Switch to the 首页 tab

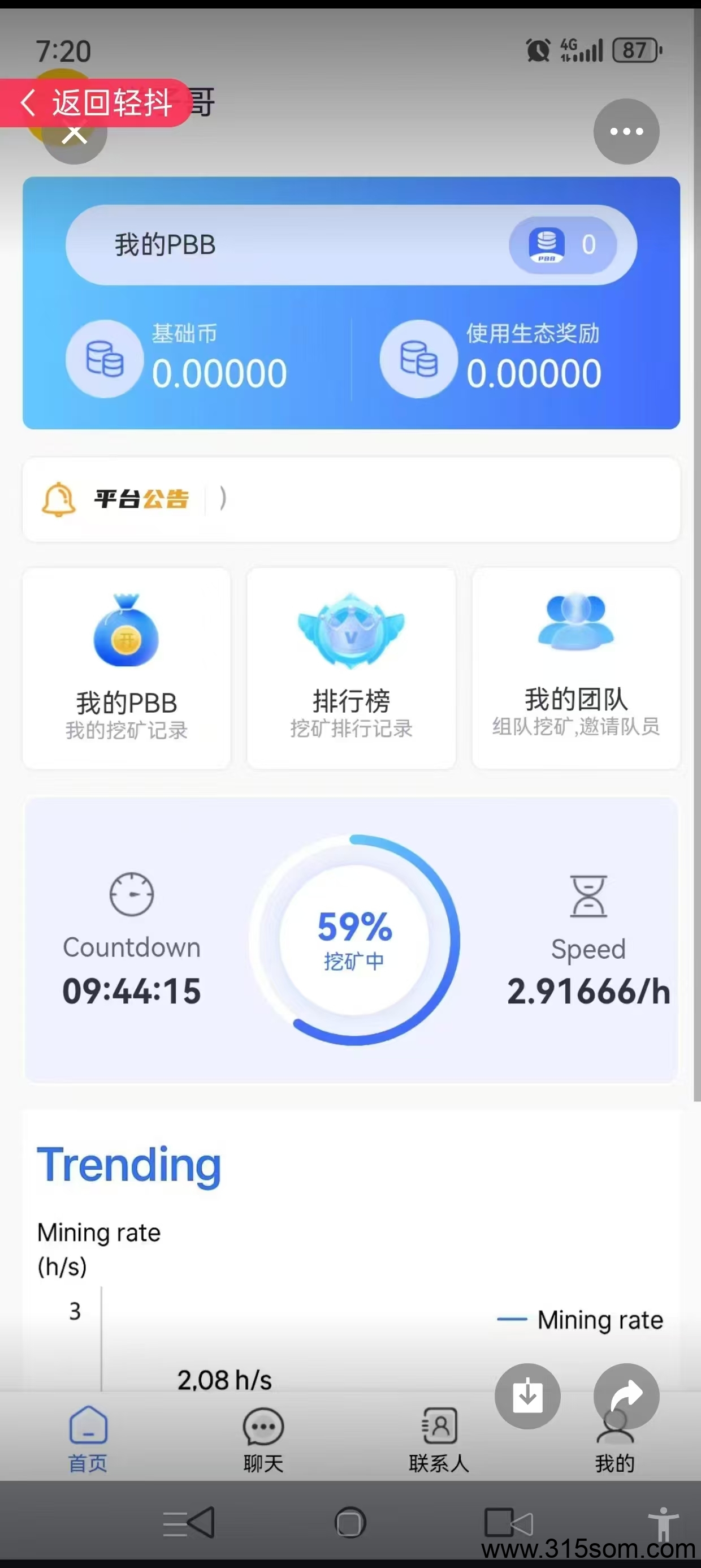pos(88,1440)
